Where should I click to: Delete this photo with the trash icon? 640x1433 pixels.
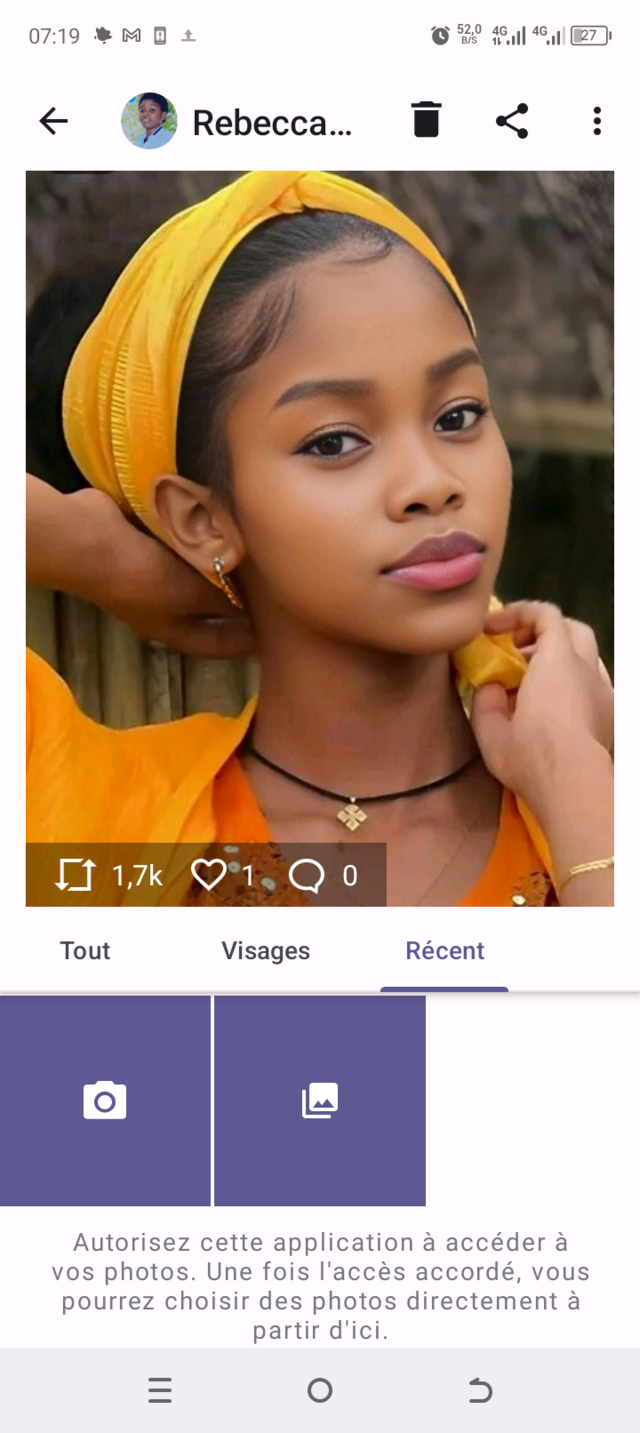coord(426,120)
